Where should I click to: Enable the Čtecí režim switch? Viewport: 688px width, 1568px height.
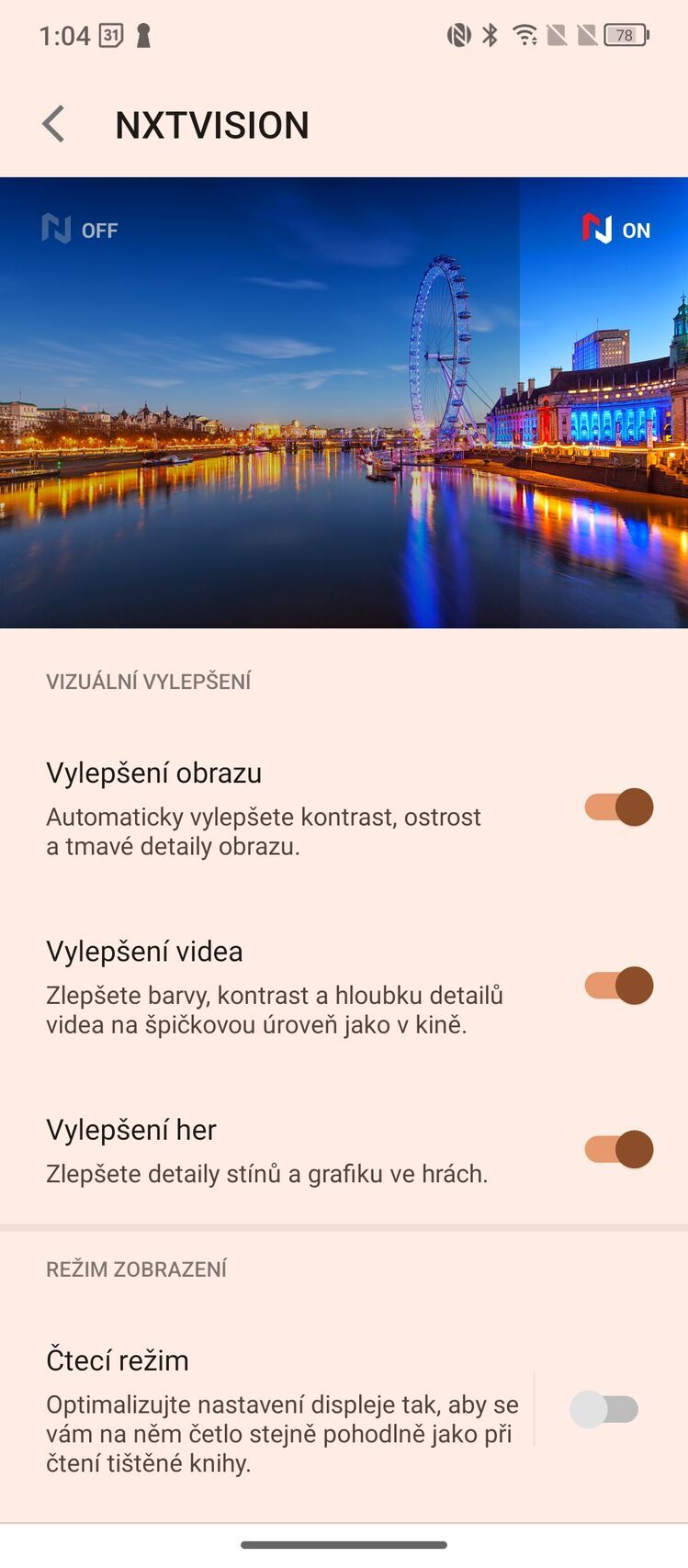603,1408
